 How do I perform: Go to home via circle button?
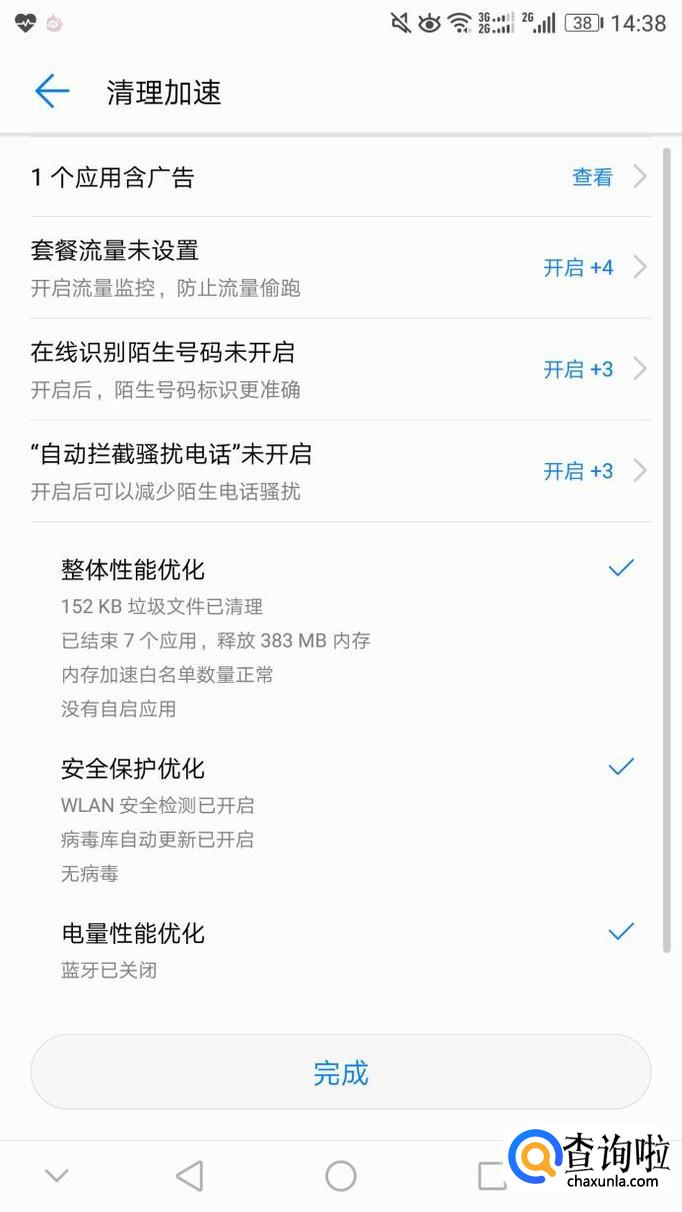341,1176
